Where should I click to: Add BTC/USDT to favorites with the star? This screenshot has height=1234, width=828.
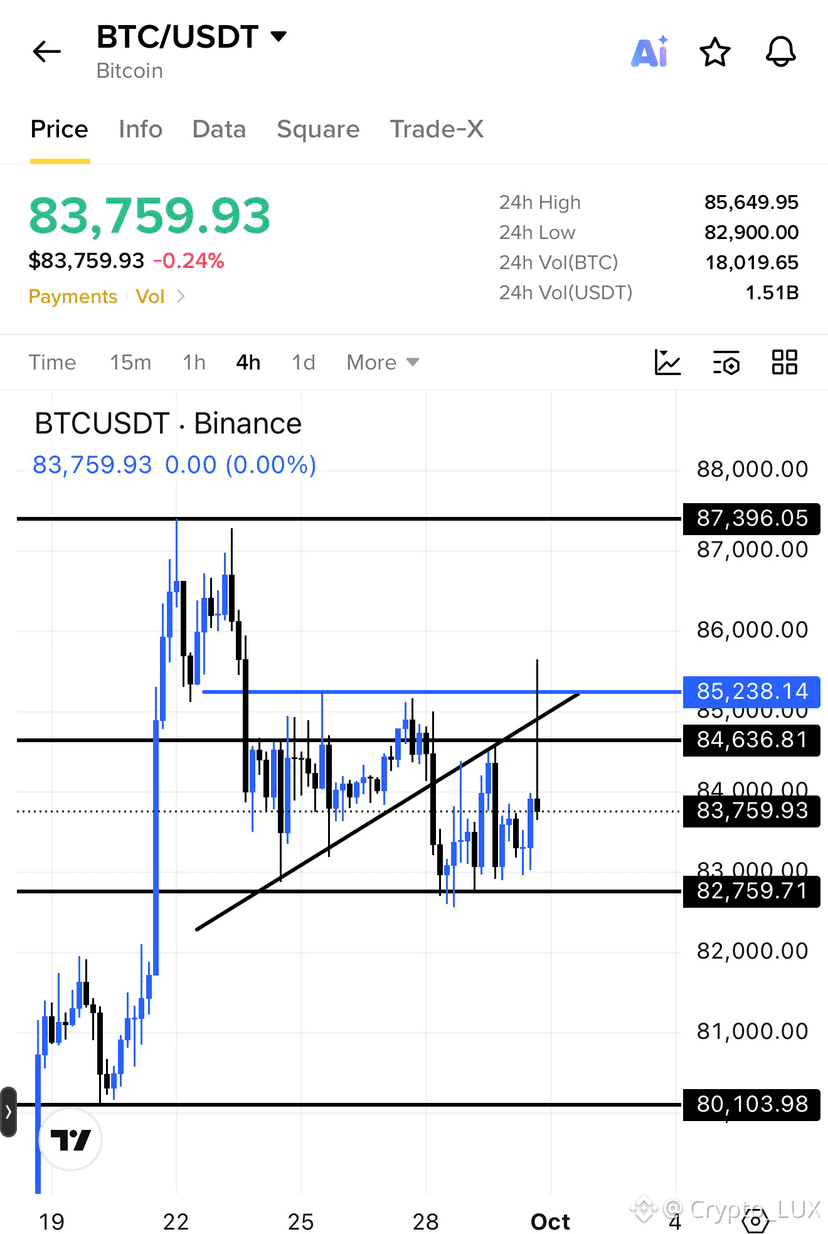[x=715, y=52]
